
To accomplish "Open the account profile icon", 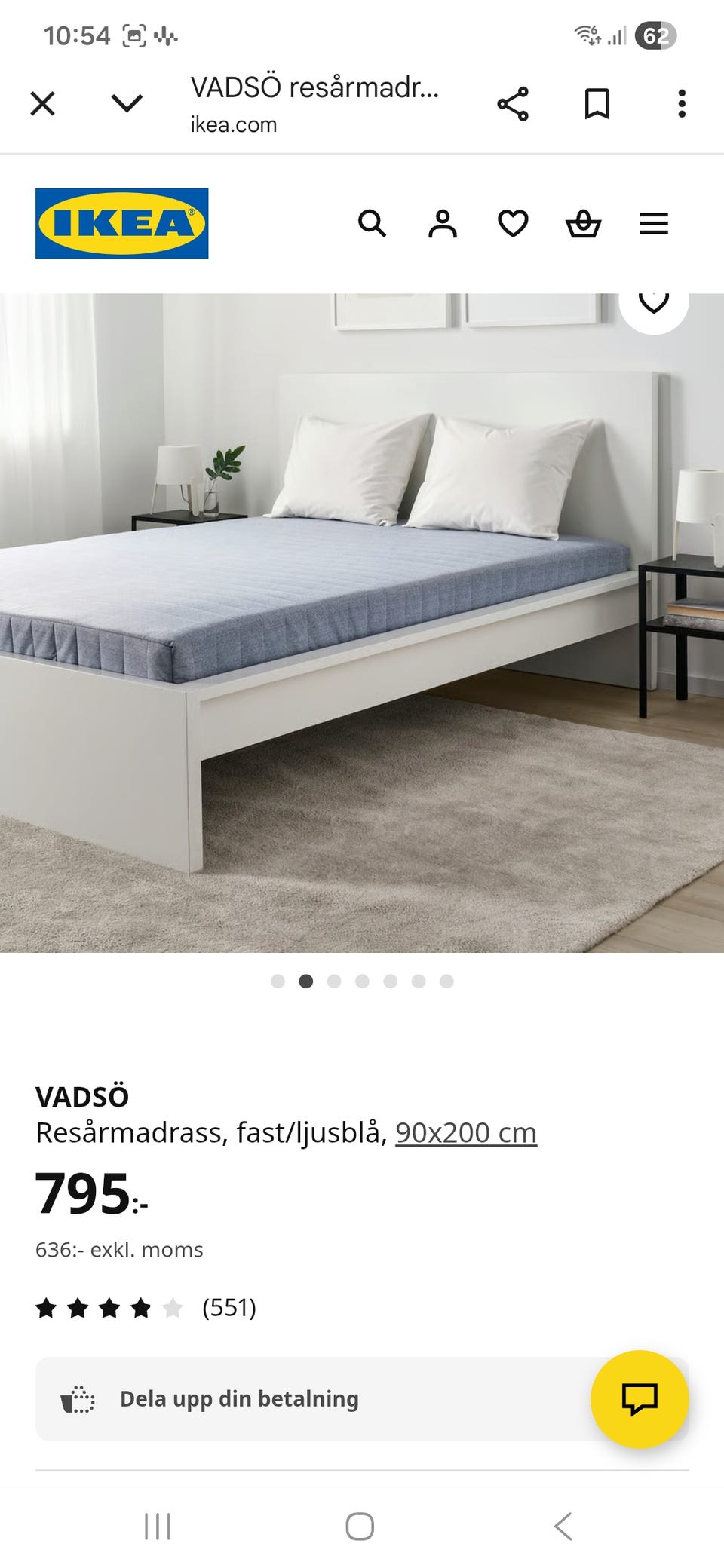I will (443, 224).
